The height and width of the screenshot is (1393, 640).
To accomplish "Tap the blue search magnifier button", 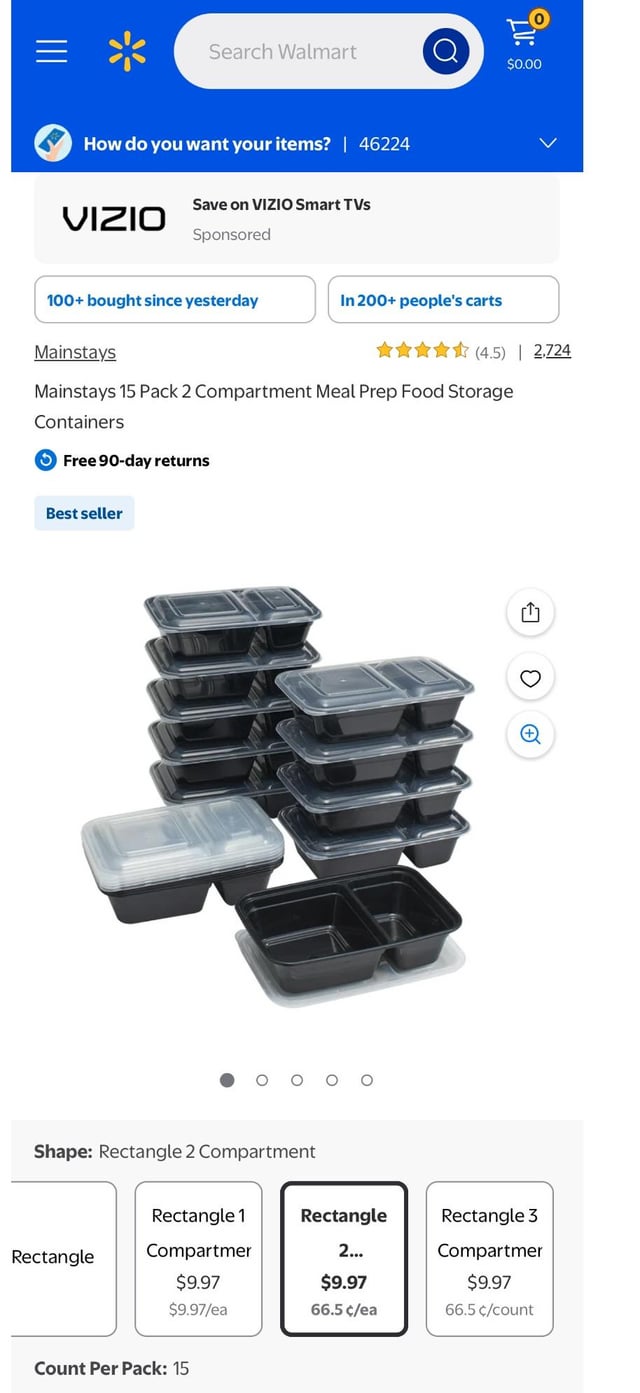I will 445,51.
